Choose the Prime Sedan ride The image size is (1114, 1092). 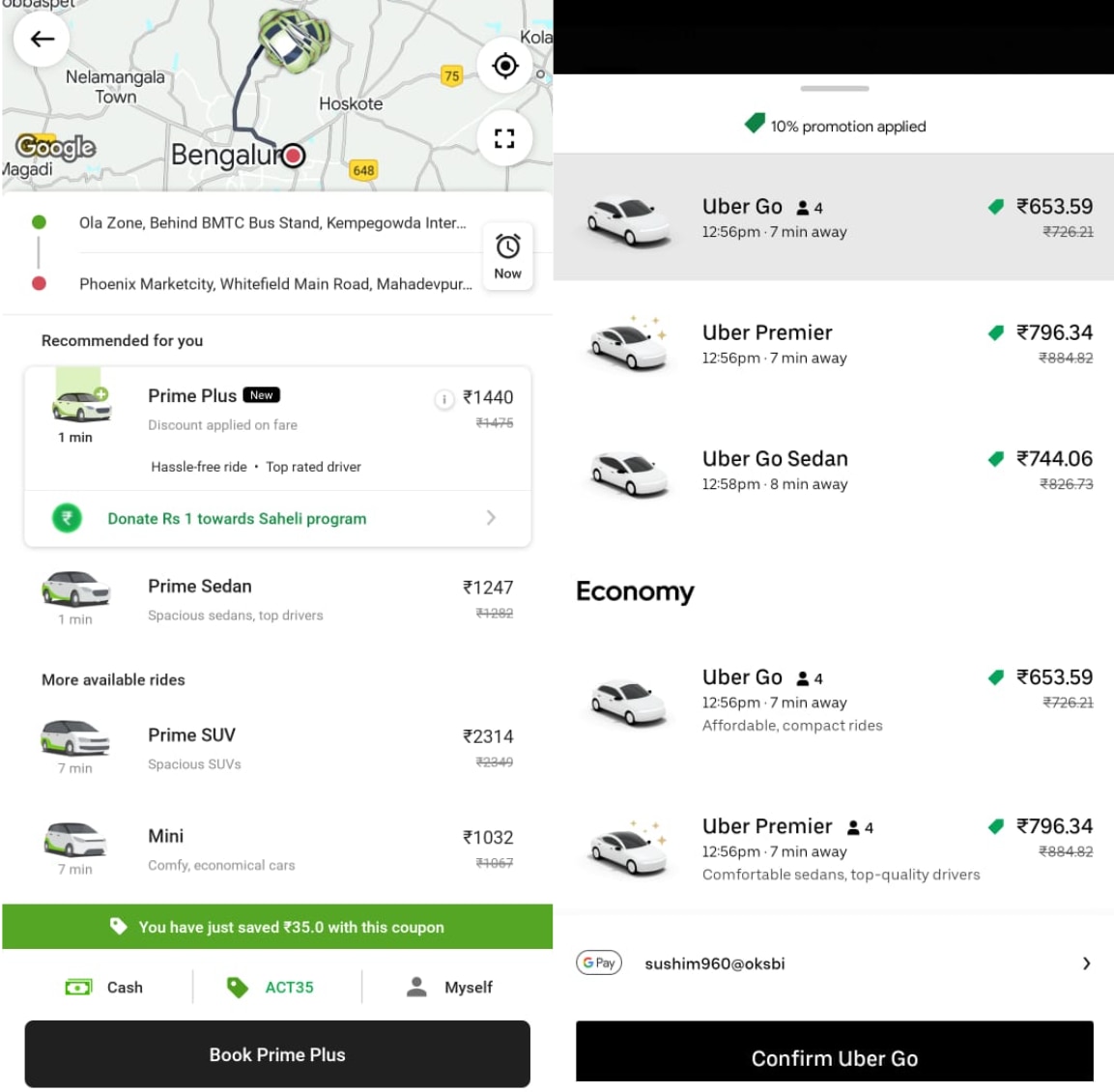277,599
